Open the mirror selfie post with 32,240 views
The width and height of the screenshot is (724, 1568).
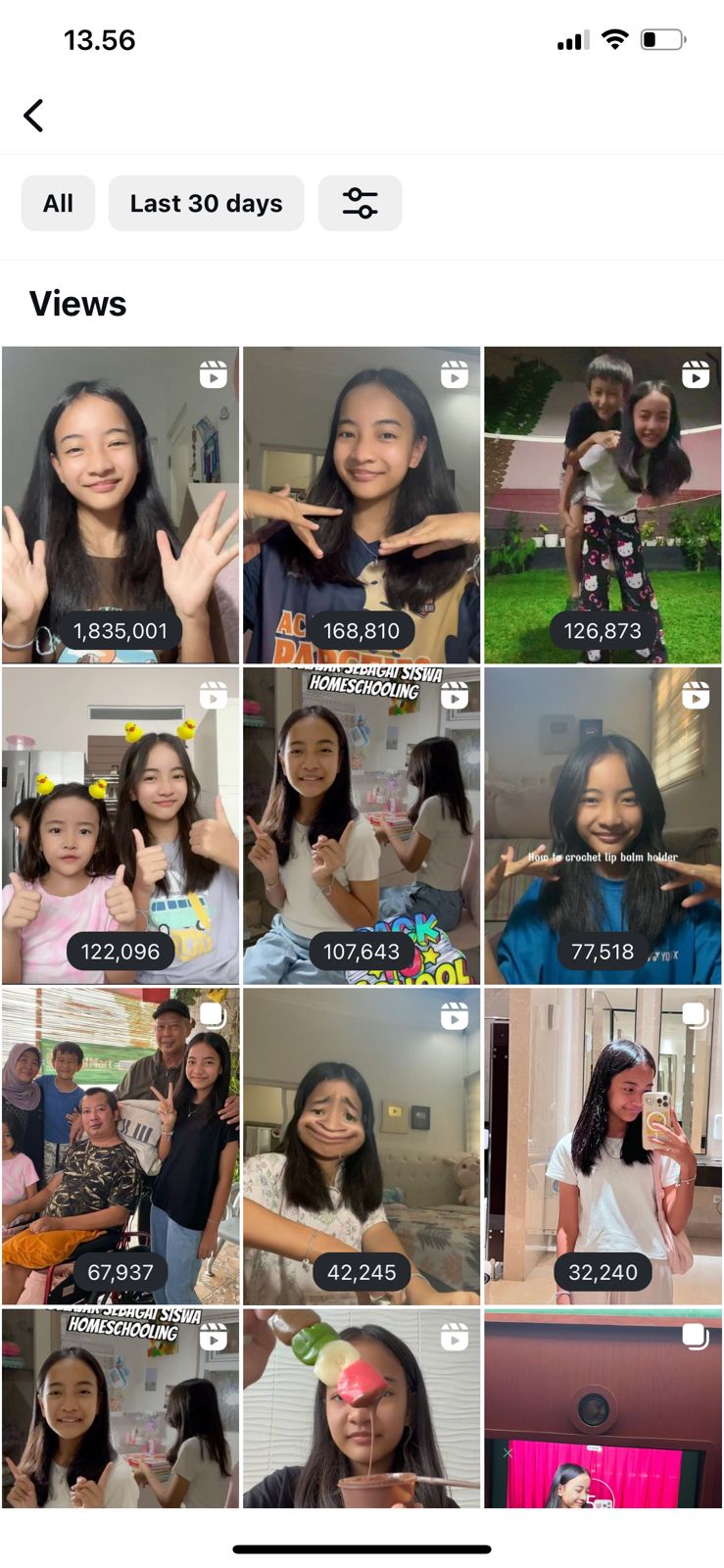pyautogui.click(x=603, y=1146)
